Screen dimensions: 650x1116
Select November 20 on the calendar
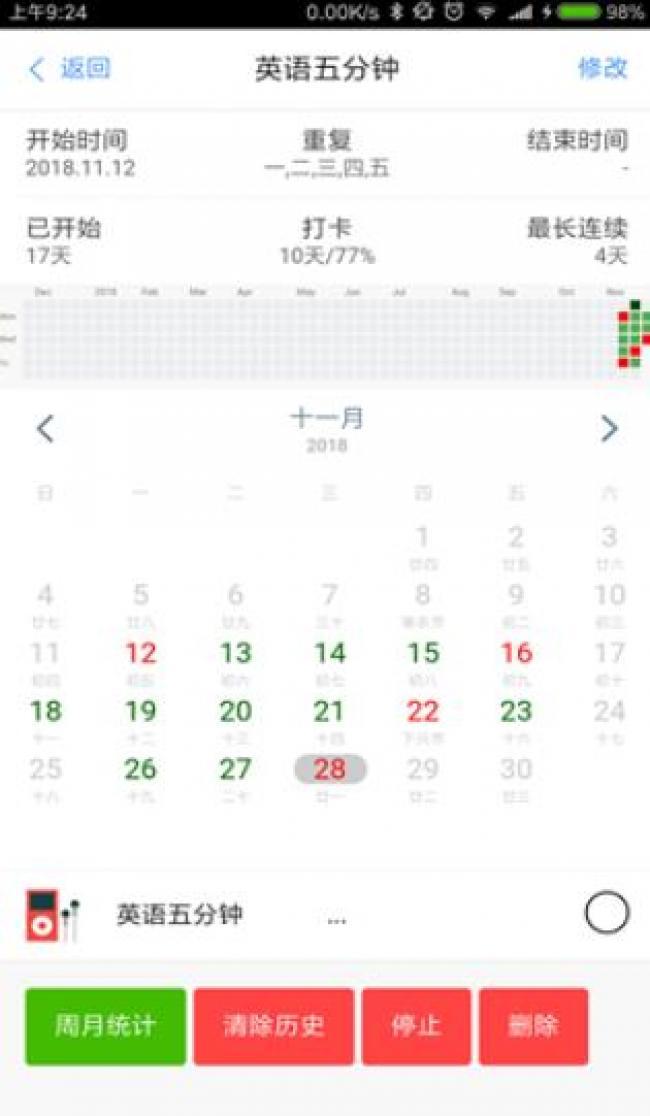pos(235,712)
